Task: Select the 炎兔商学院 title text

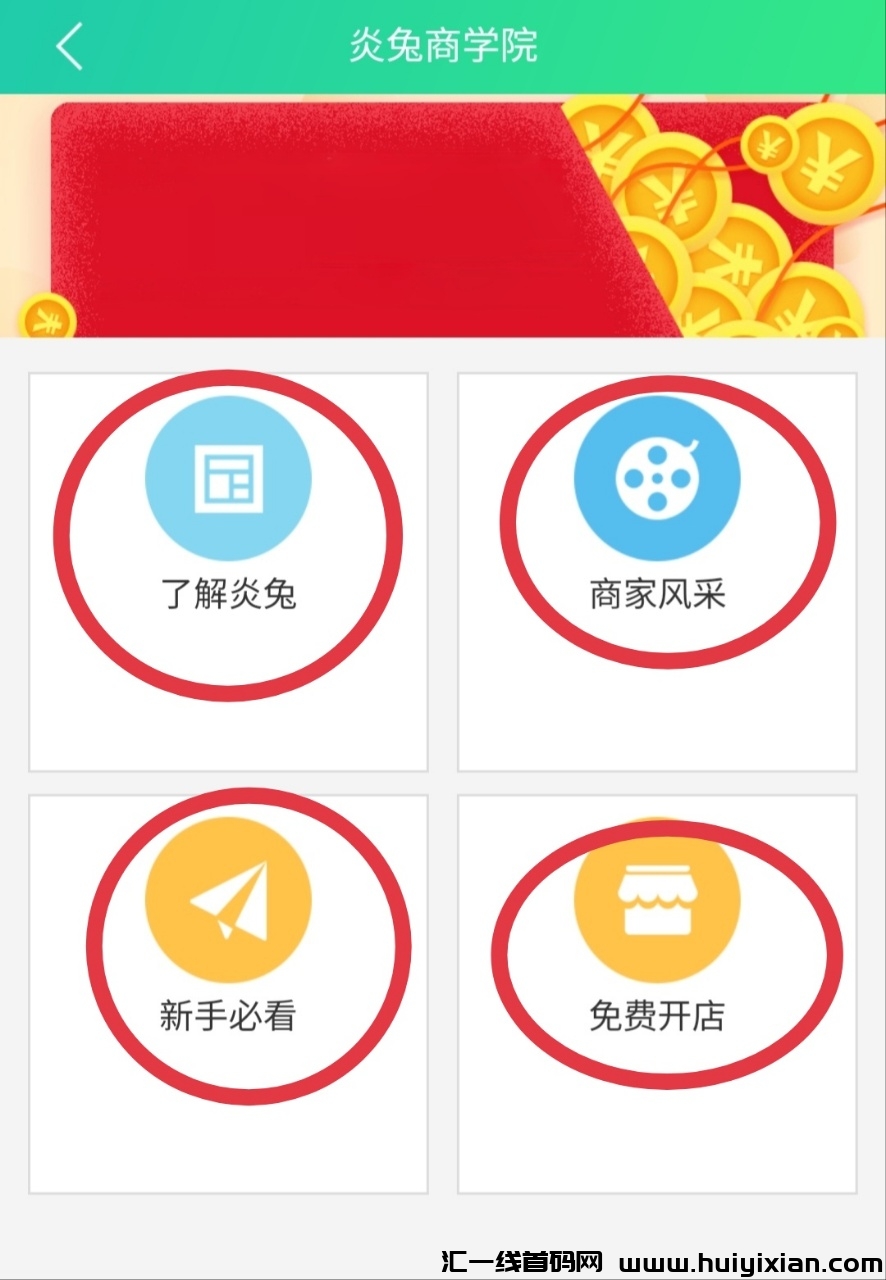Action: pos(443,45)
